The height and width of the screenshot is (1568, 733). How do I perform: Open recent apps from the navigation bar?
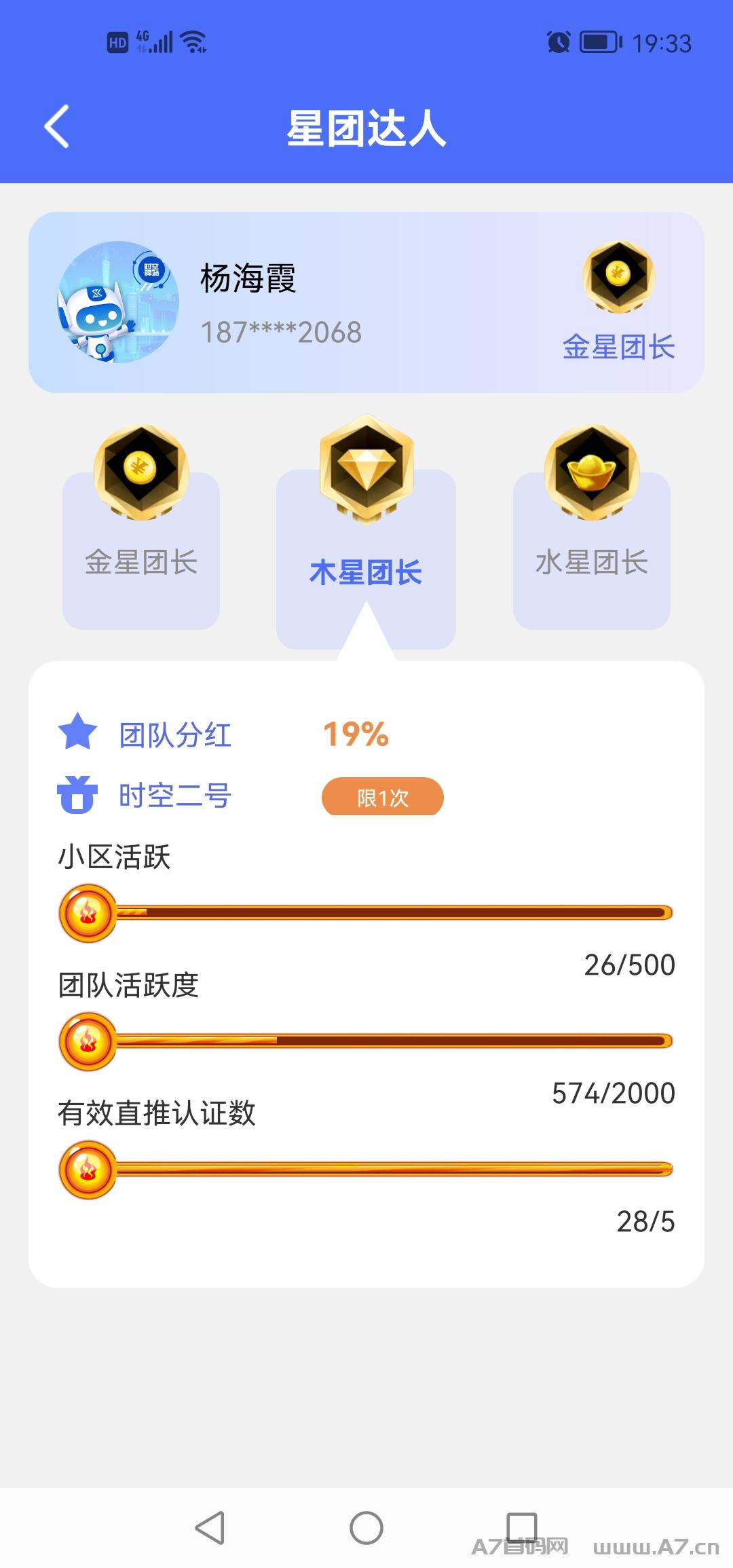pos(522,1528)
